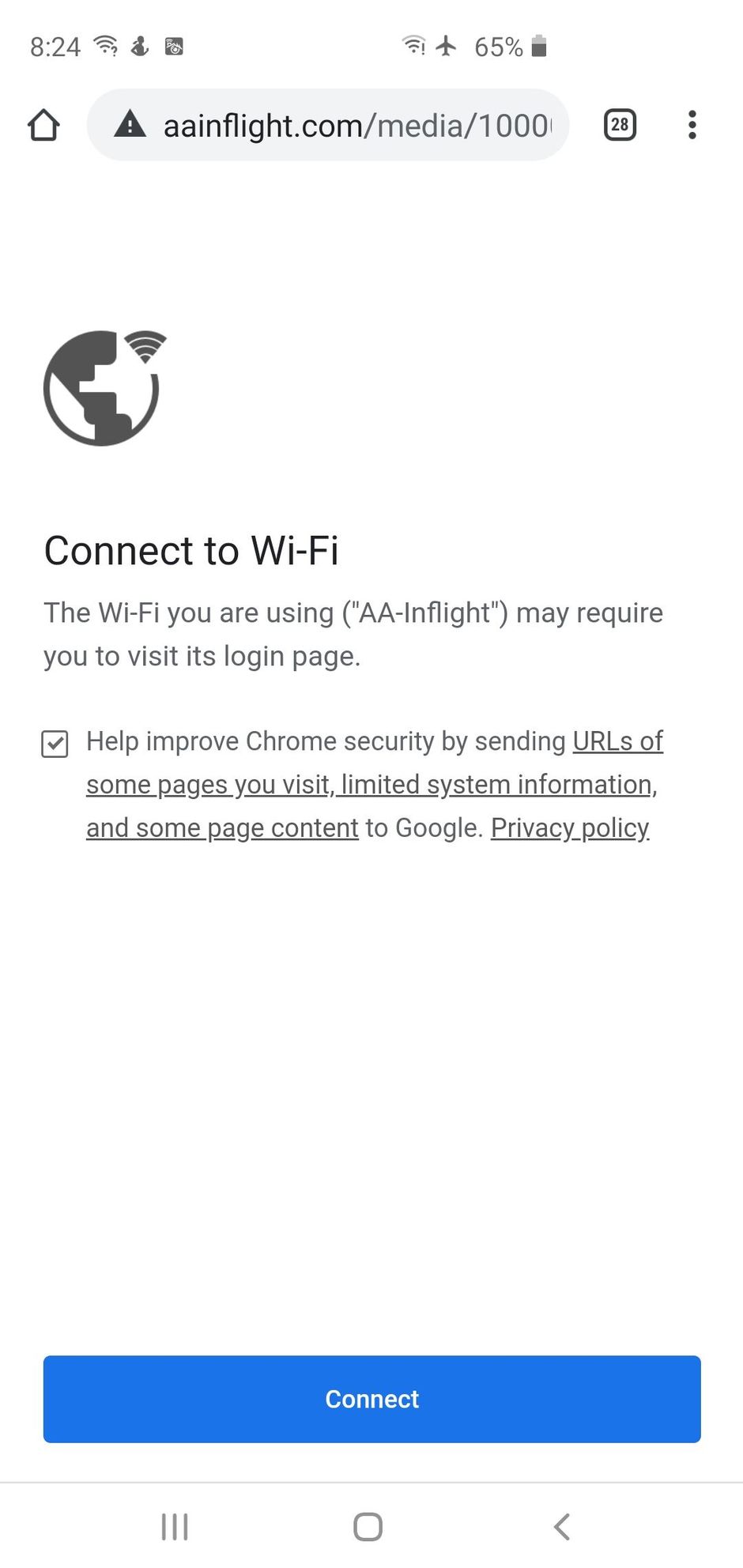Image resolution: width=743 pixels, height=1568 pixels.
Task: Go to Chrome home page
Action: (43, 125)
